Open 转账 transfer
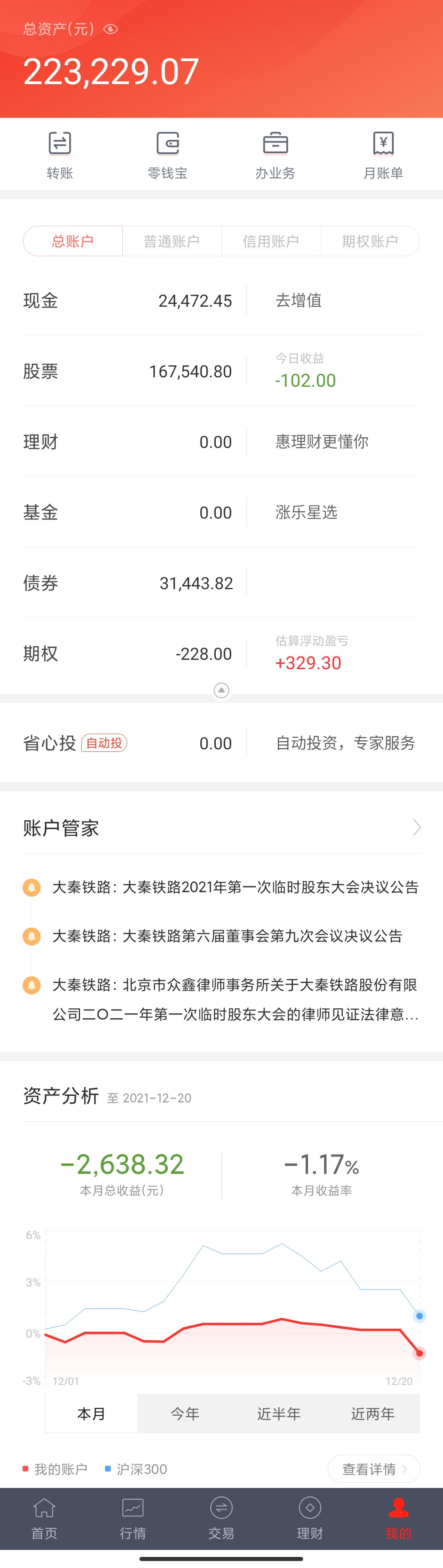Screen dimensions: 443x1568 coord(59,155)
